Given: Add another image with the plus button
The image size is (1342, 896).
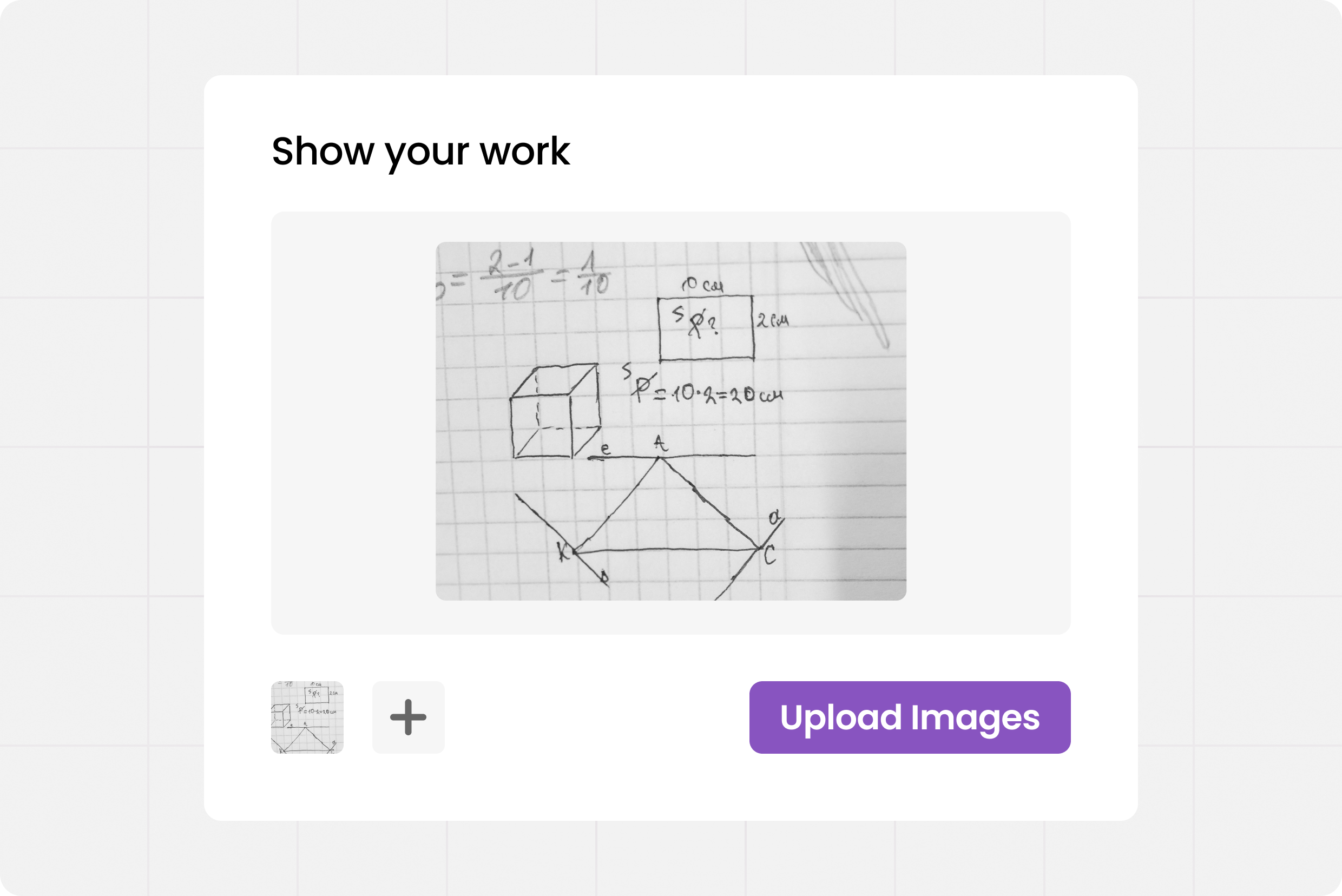Looking at the screenshot, I should [x=408, y=717].
